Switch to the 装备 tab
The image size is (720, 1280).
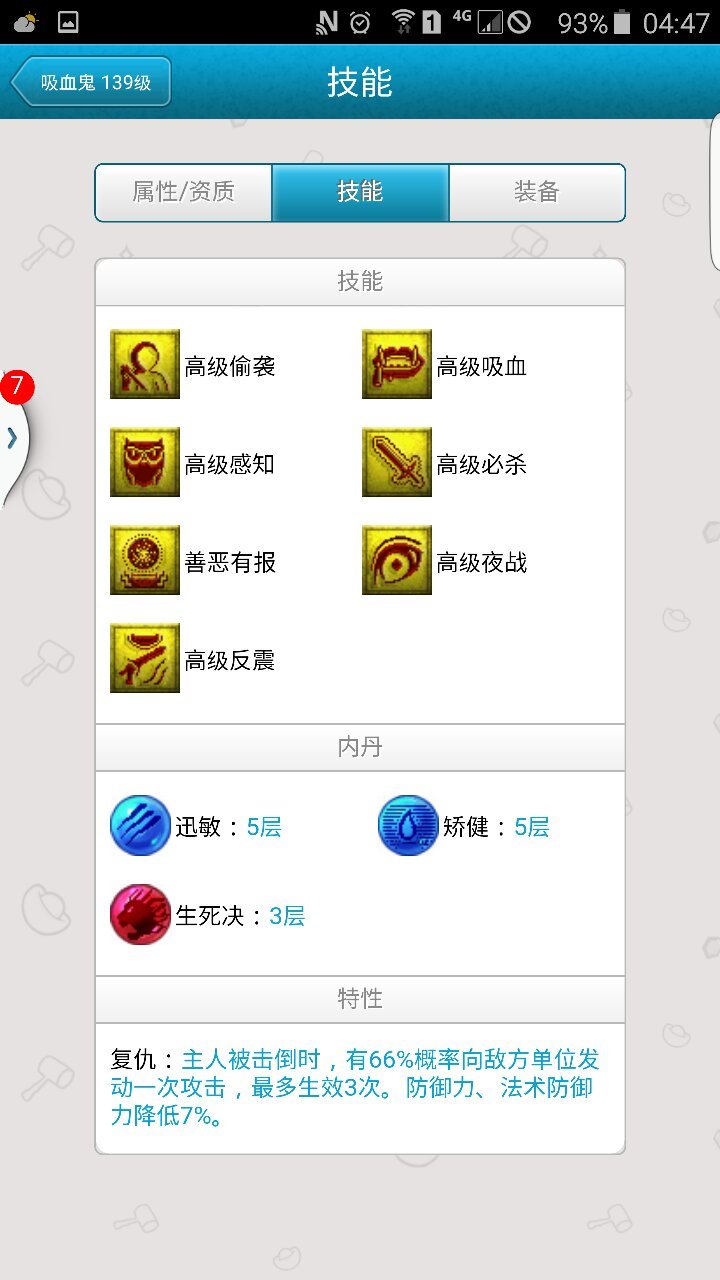click(x=537, y=192)
